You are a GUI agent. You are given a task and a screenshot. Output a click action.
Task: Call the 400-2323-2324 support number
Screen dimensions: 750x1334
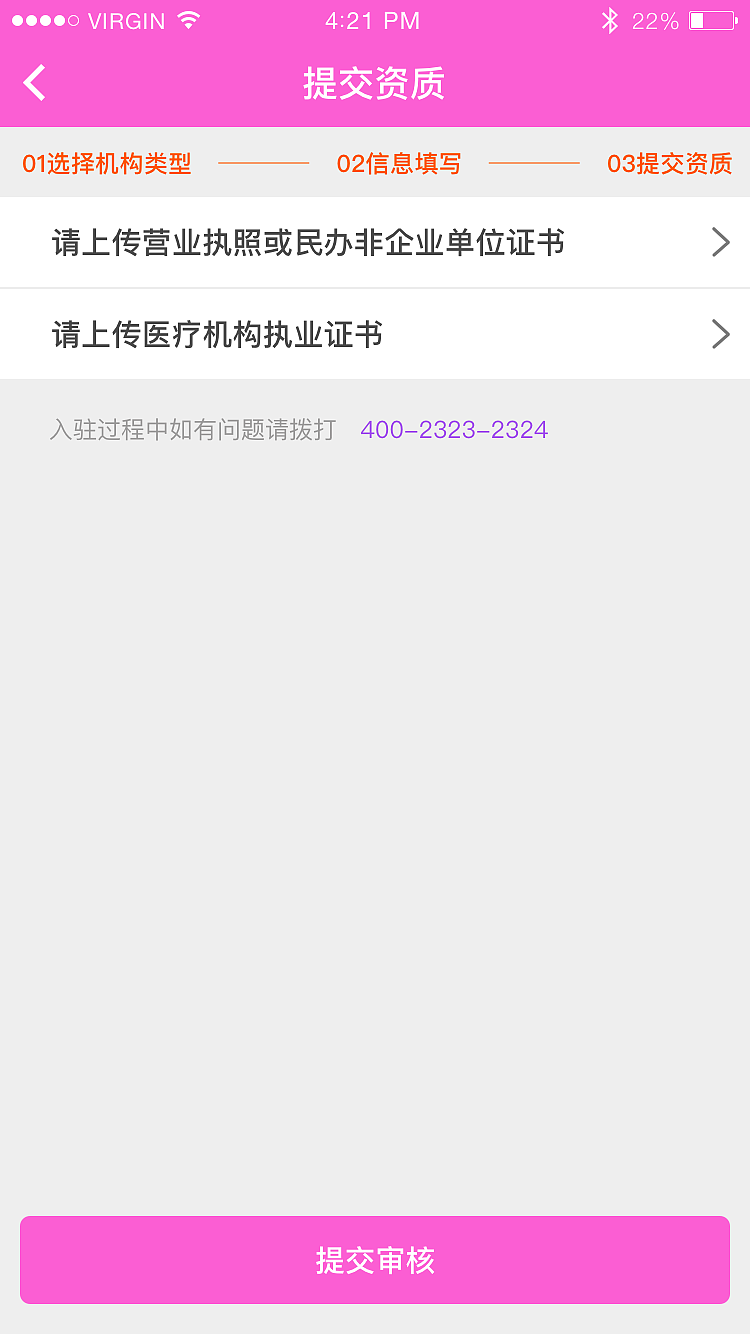(454, 430)
